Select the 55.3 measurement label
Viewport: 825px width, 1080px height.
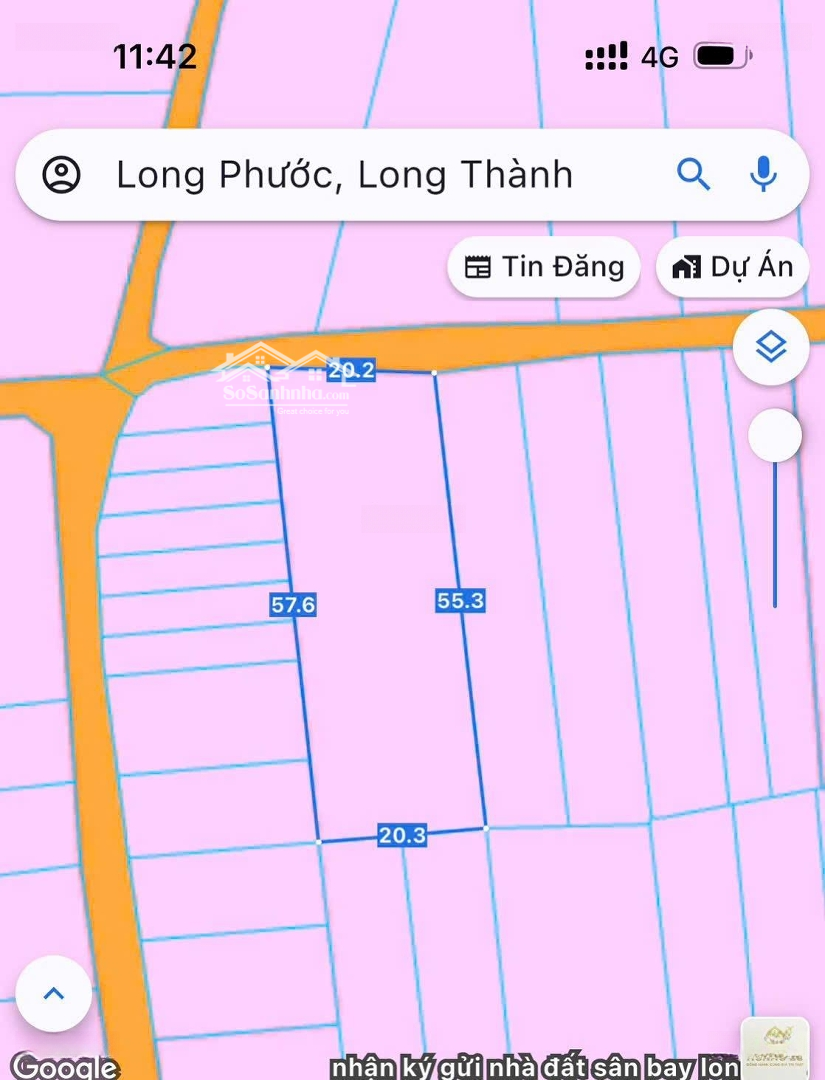pos(460,601)
